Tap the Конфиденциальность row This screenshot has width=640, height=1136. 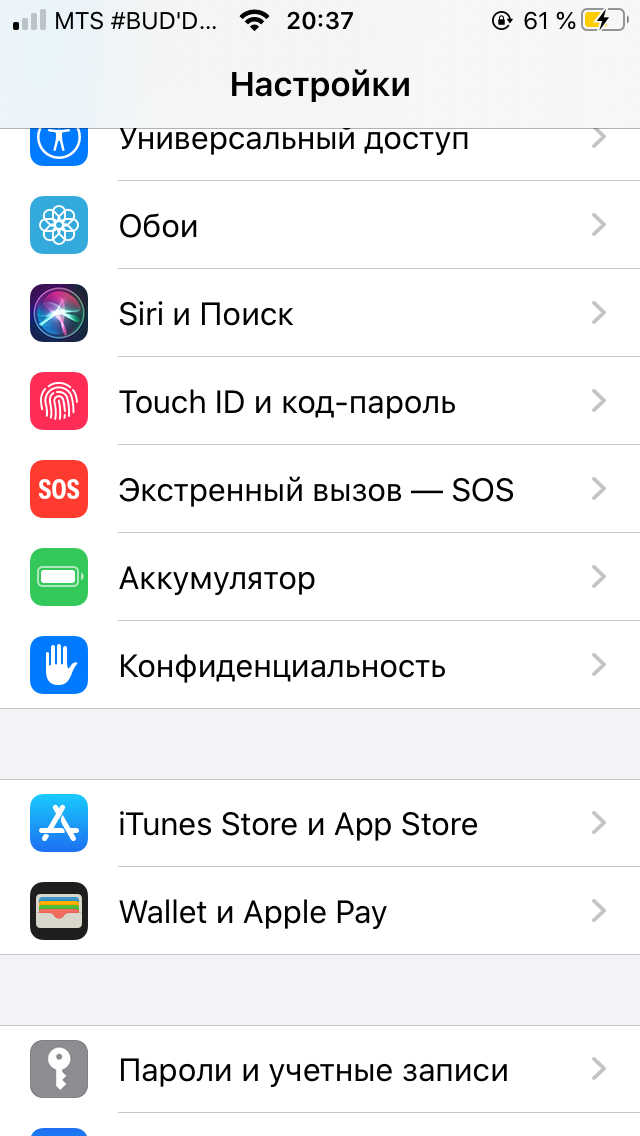(x=320, y=666)
